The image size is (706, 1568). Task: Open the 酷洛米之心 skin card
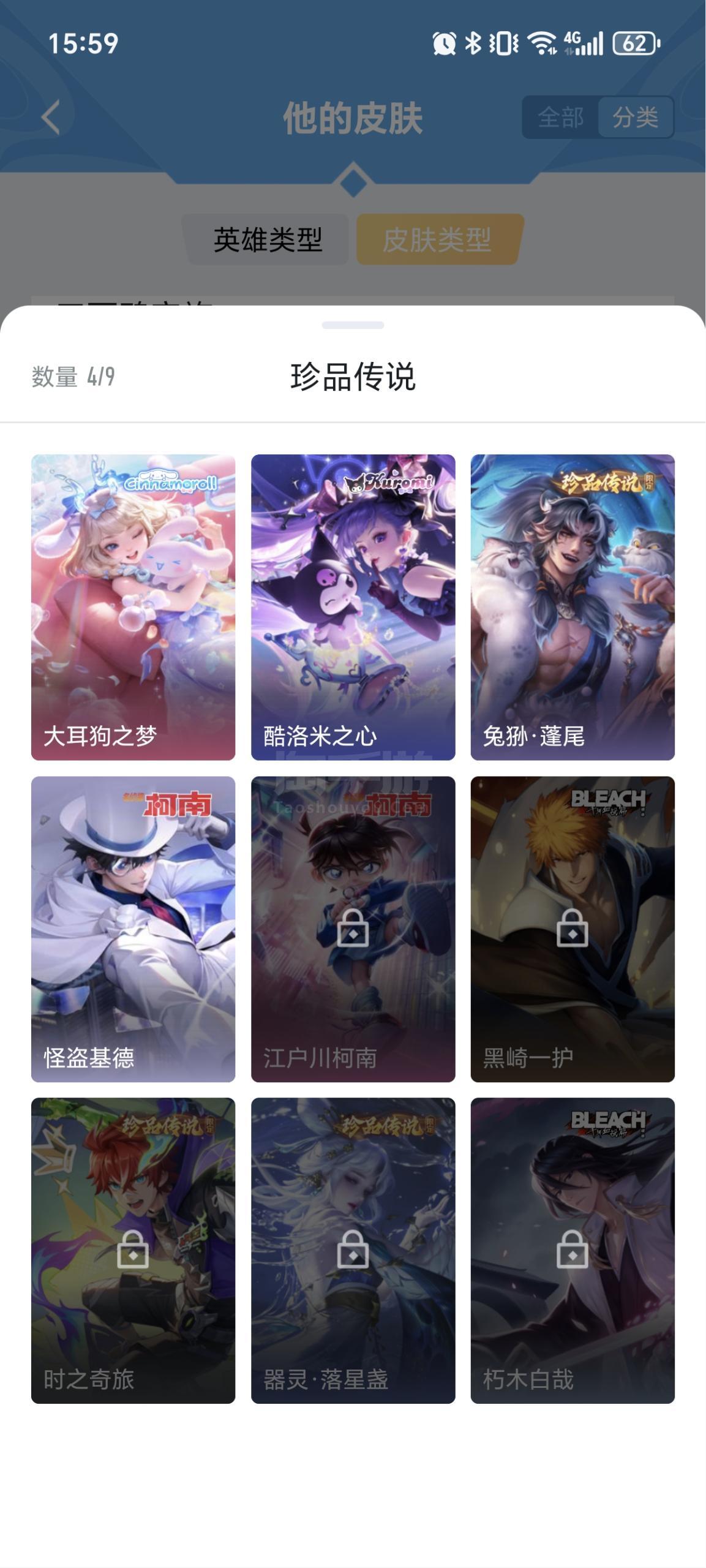(353, 606)
